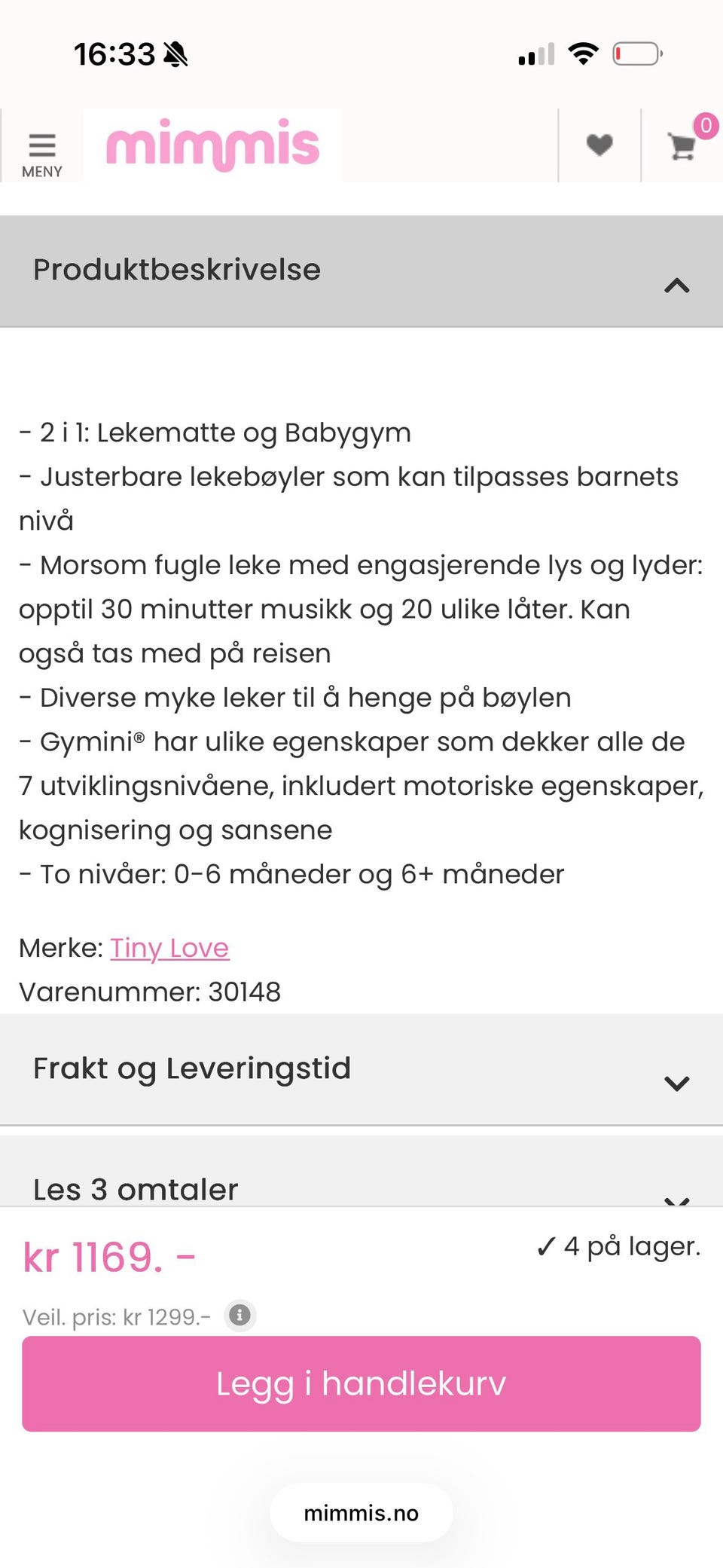Viewport: 723px width, 1568px height.
Task: Tap the mimmis.no address pill
Action: tap(361, 1513)
